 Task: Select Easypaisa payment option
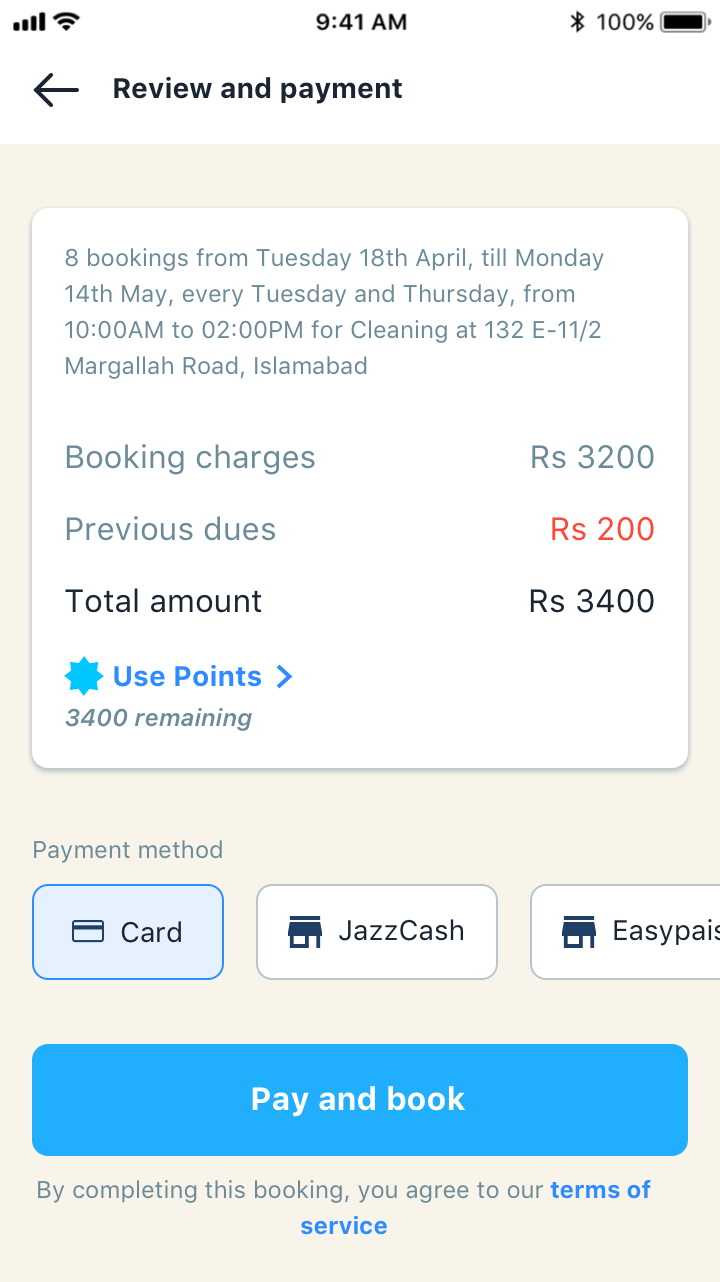(625, 932)
